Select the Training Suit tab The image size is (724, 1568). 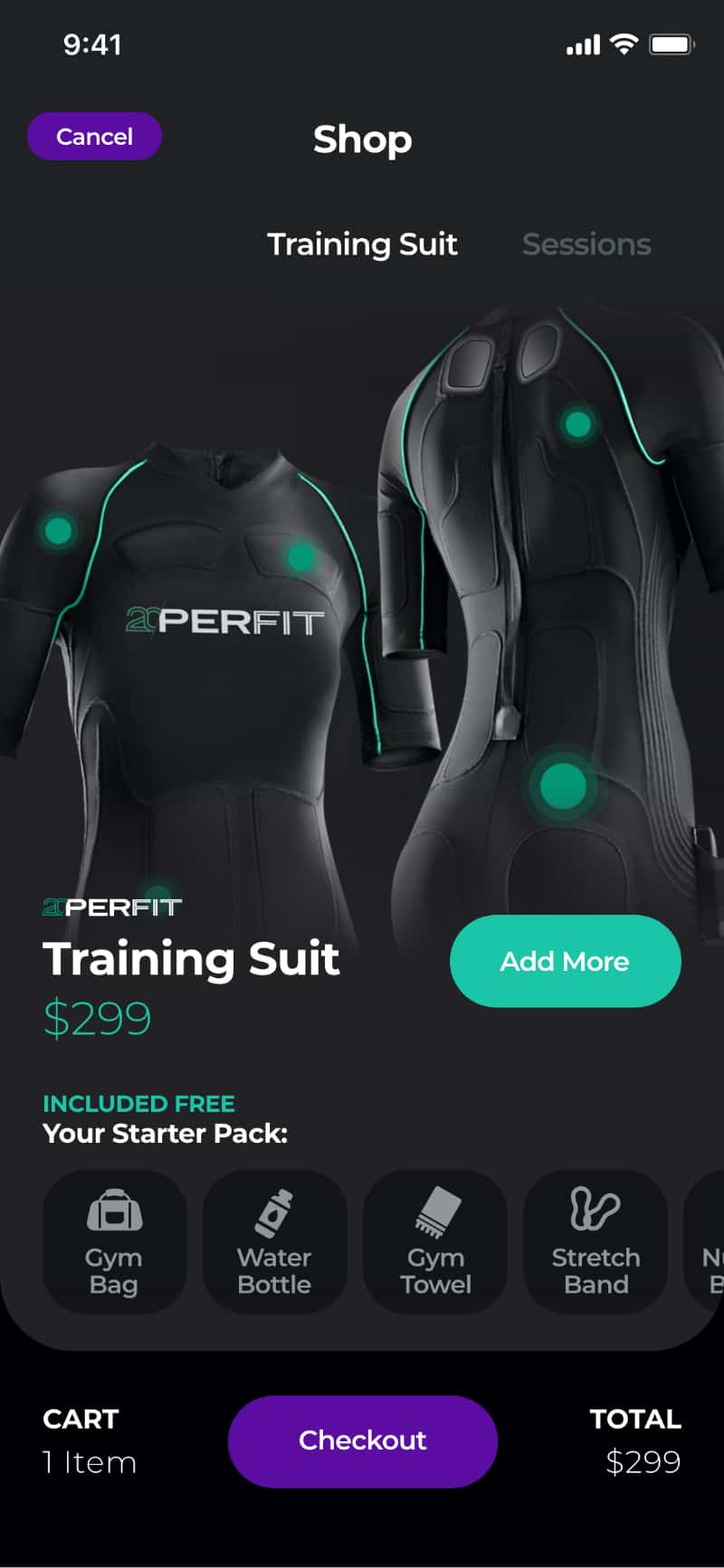362,244
